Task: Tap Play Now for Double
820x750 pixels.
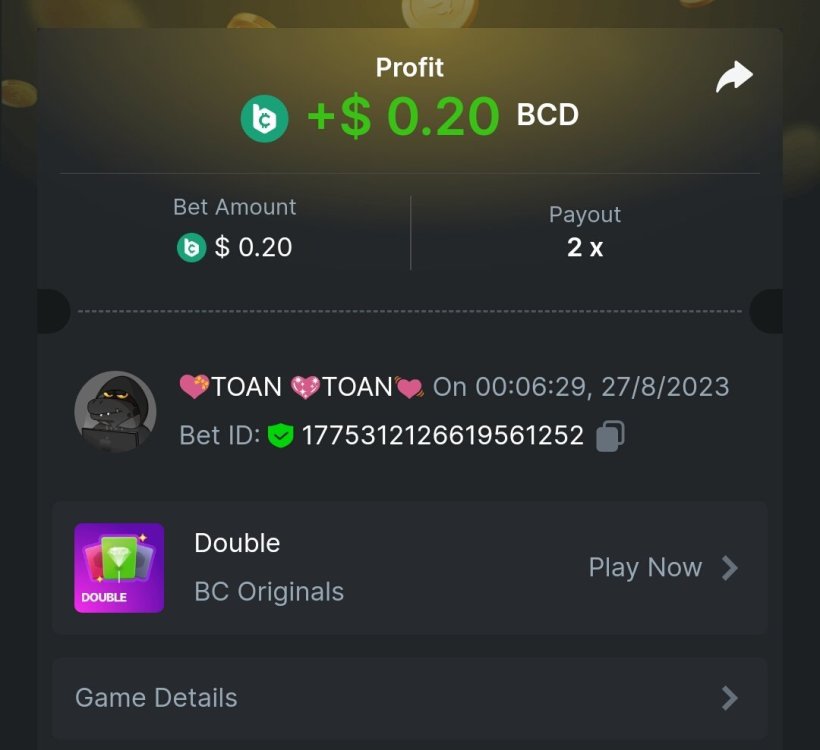Action: click(663, 568)
